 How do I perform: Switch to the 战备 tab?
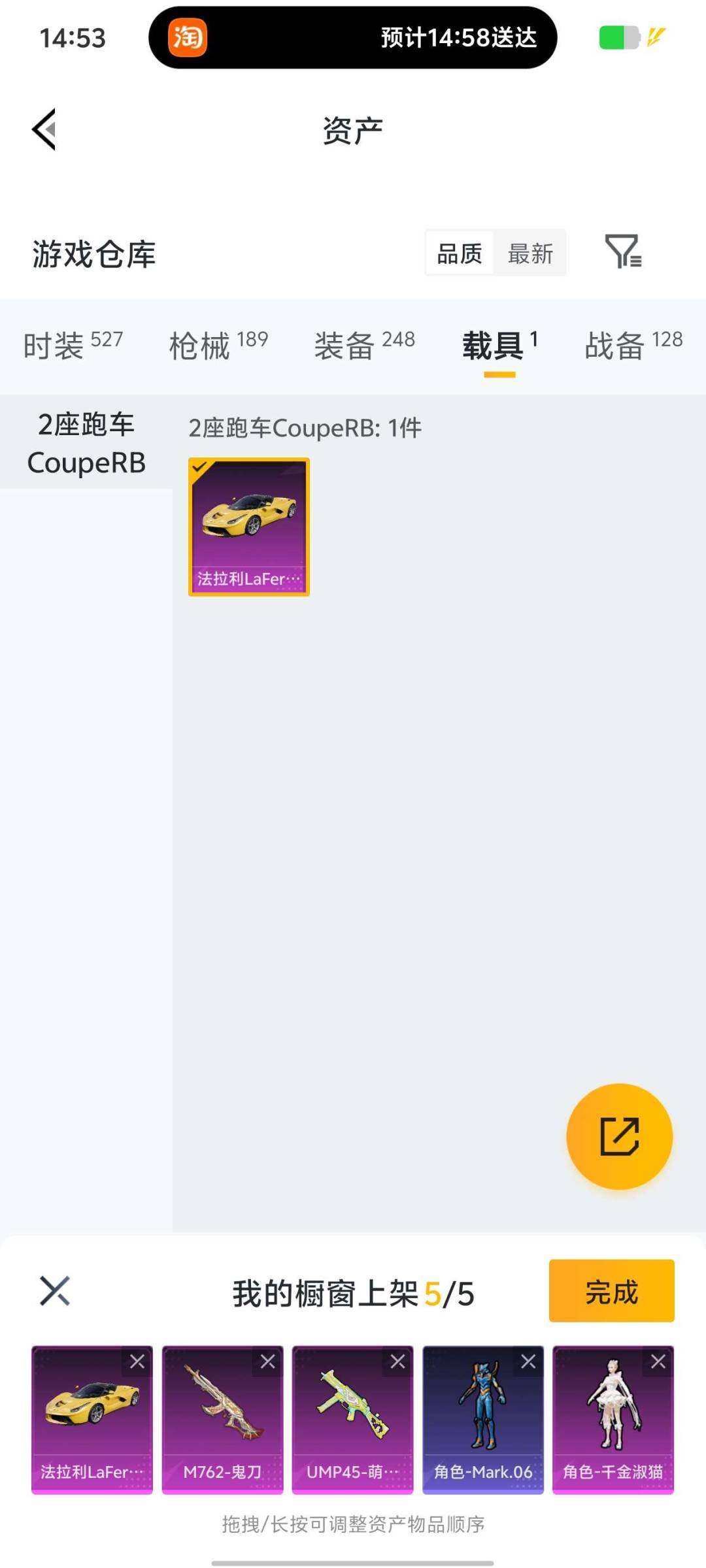(633, 344)
